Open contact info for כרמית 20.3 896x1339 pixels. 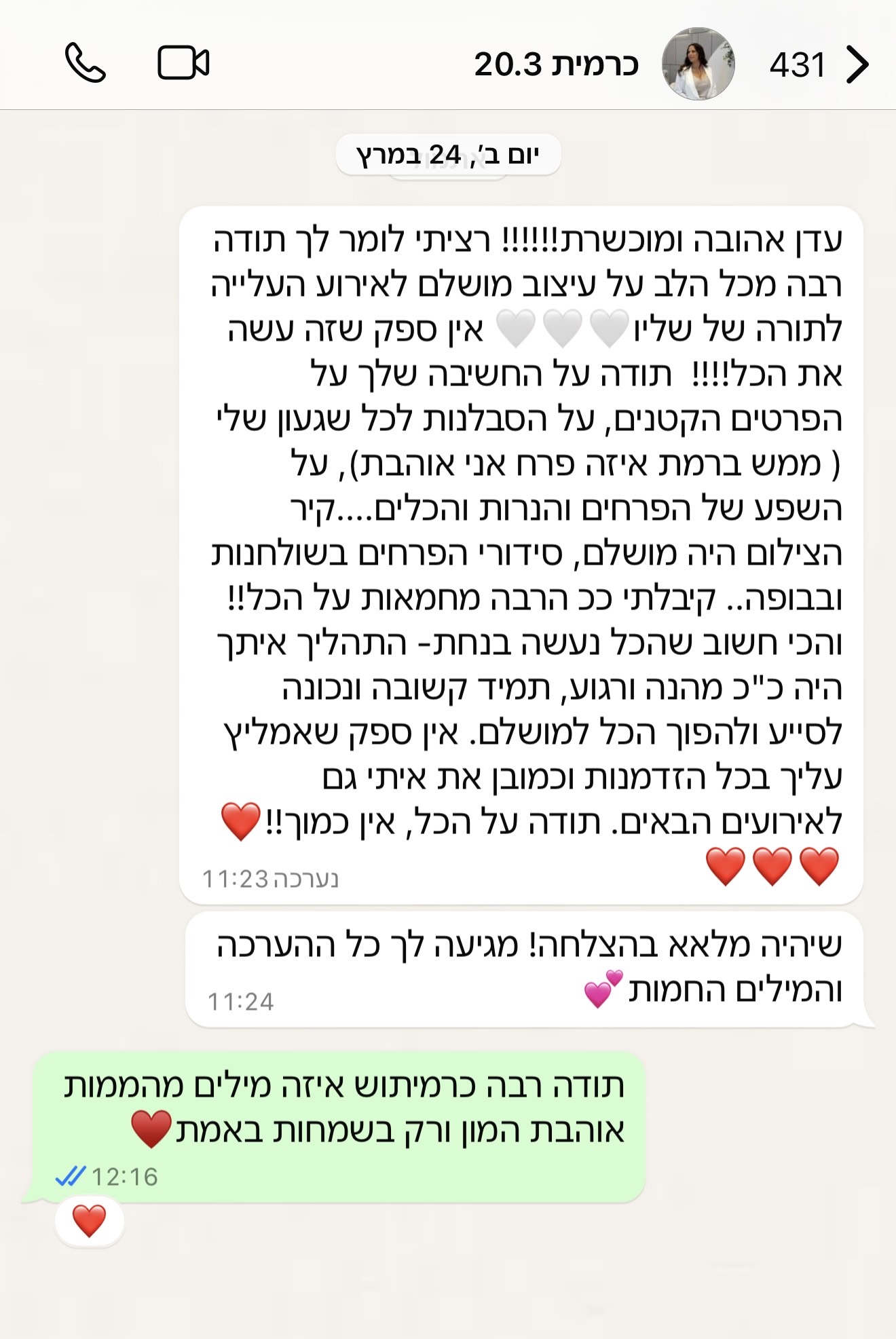pyautogui.click(x=556, y=64)
